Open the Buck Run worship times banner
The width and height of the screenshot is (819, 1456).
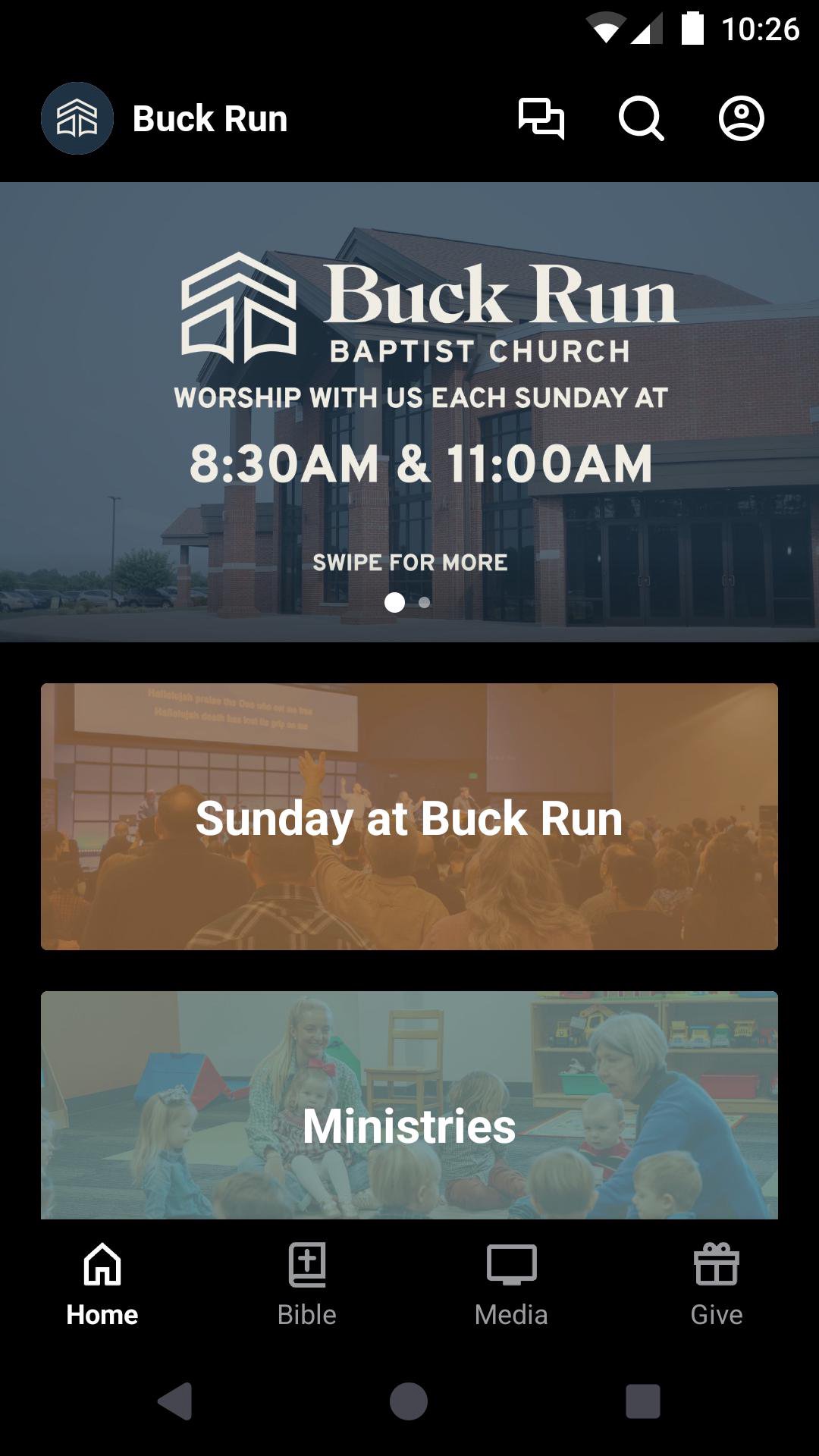[409, 412]
